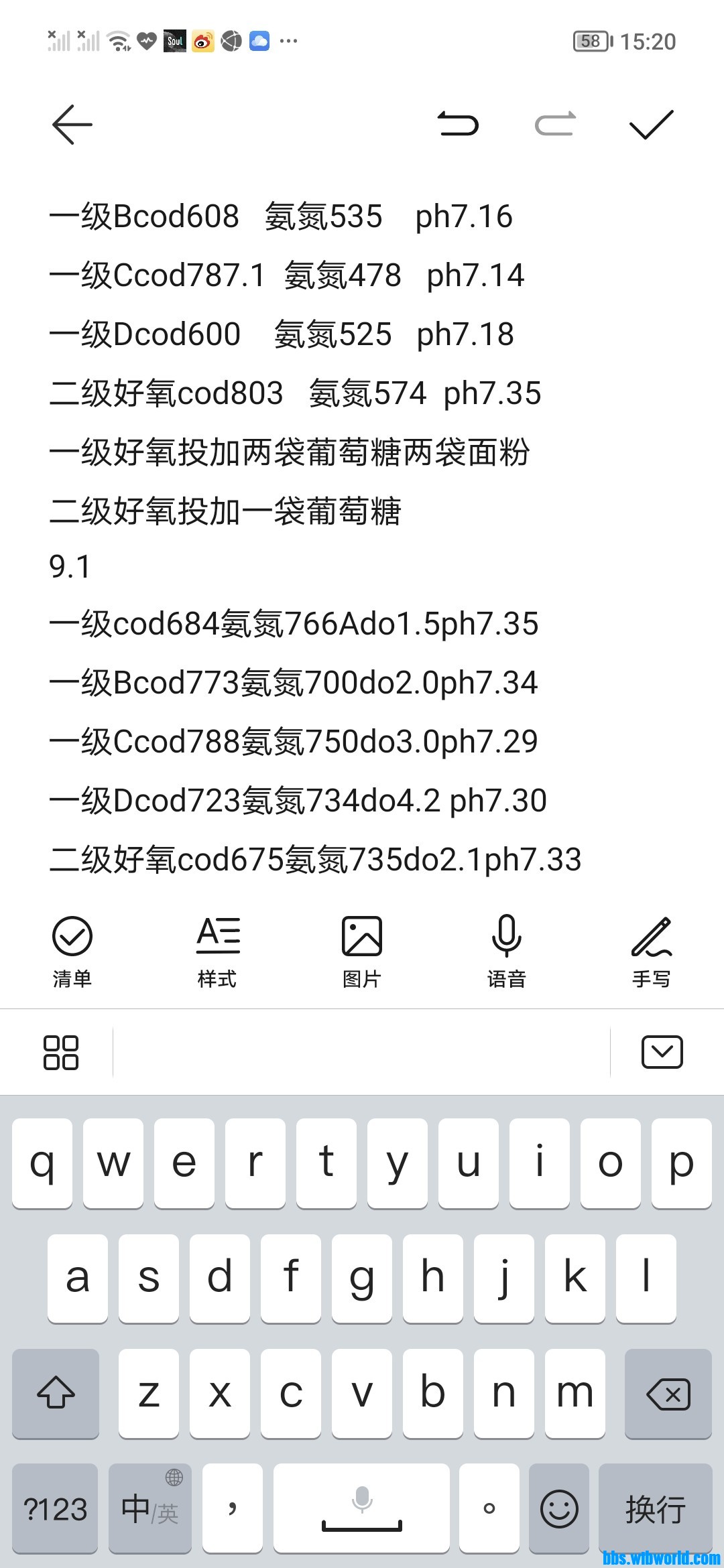Tap the redo arrow icon
724x1568 pixels.
[555, 124]
